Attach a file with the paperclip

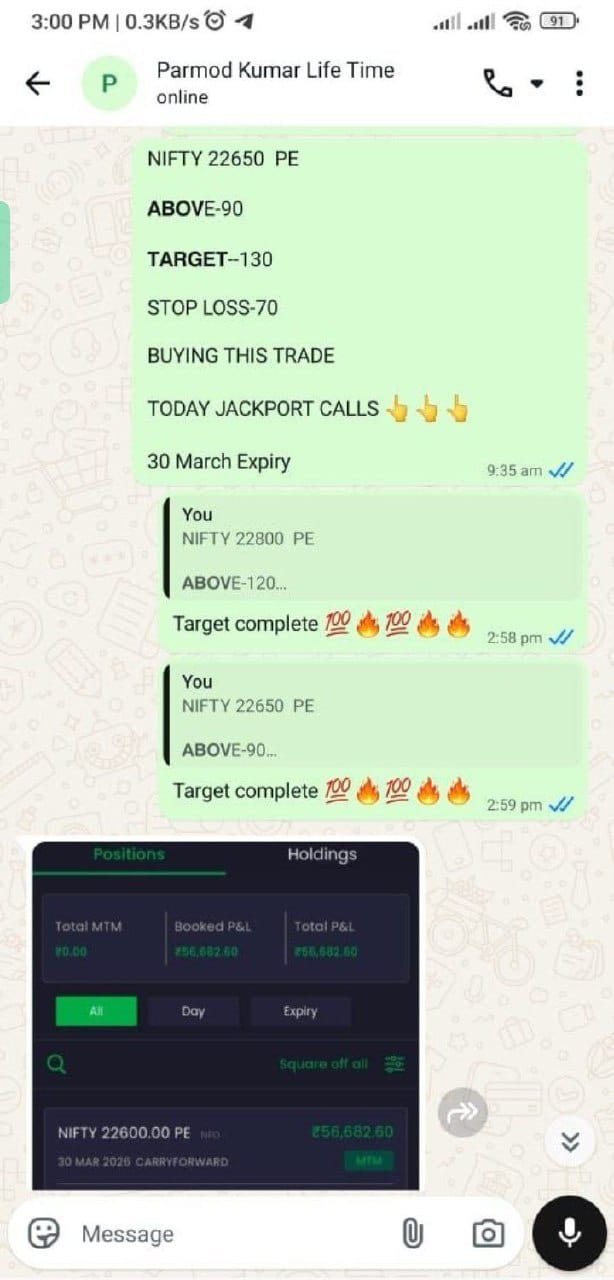click(x=412, y=1234)
